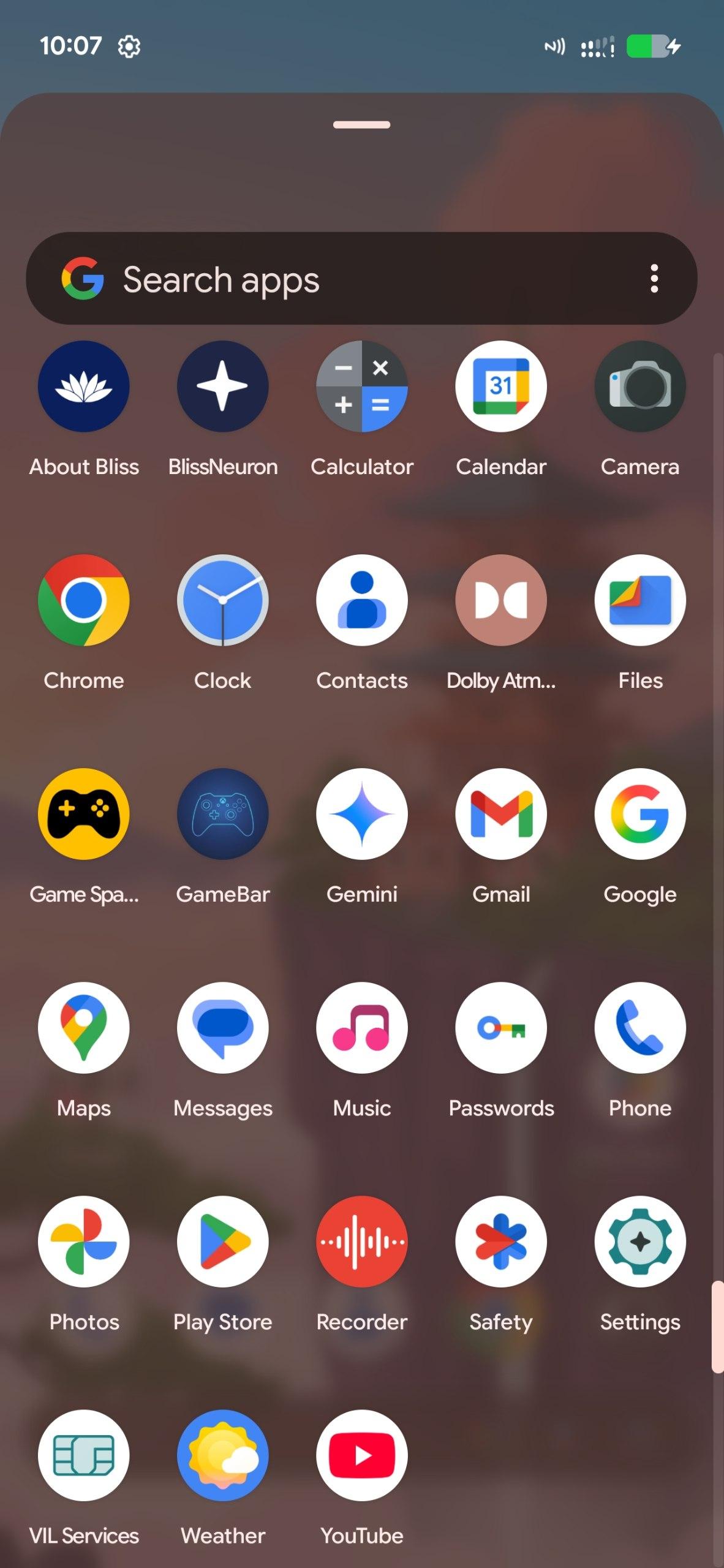The width and height of the screenshot is (724, 1568).
Task: Launch the Play Store
Action: click(x=223, y=1242)
